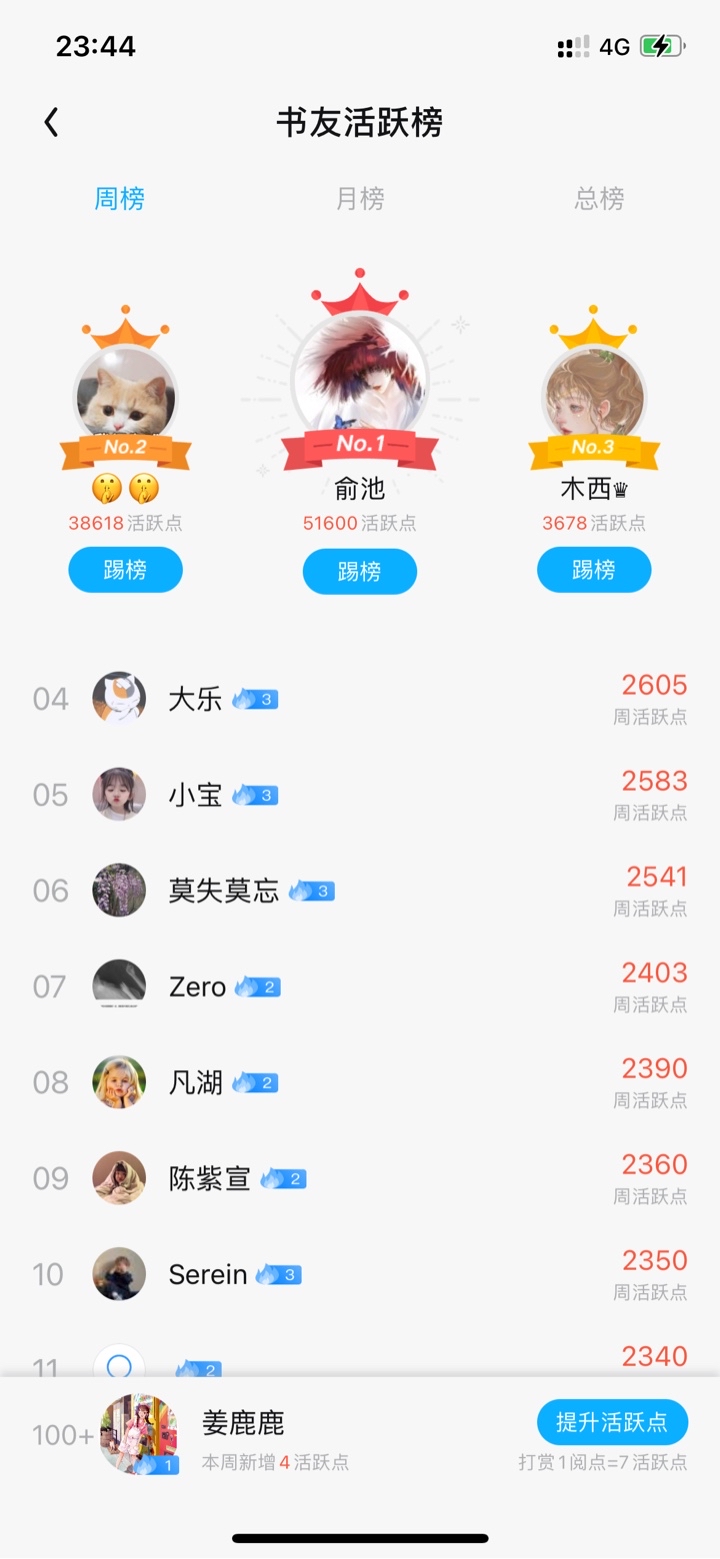Tap the 提升活跃点 button

click(612, 1422)
